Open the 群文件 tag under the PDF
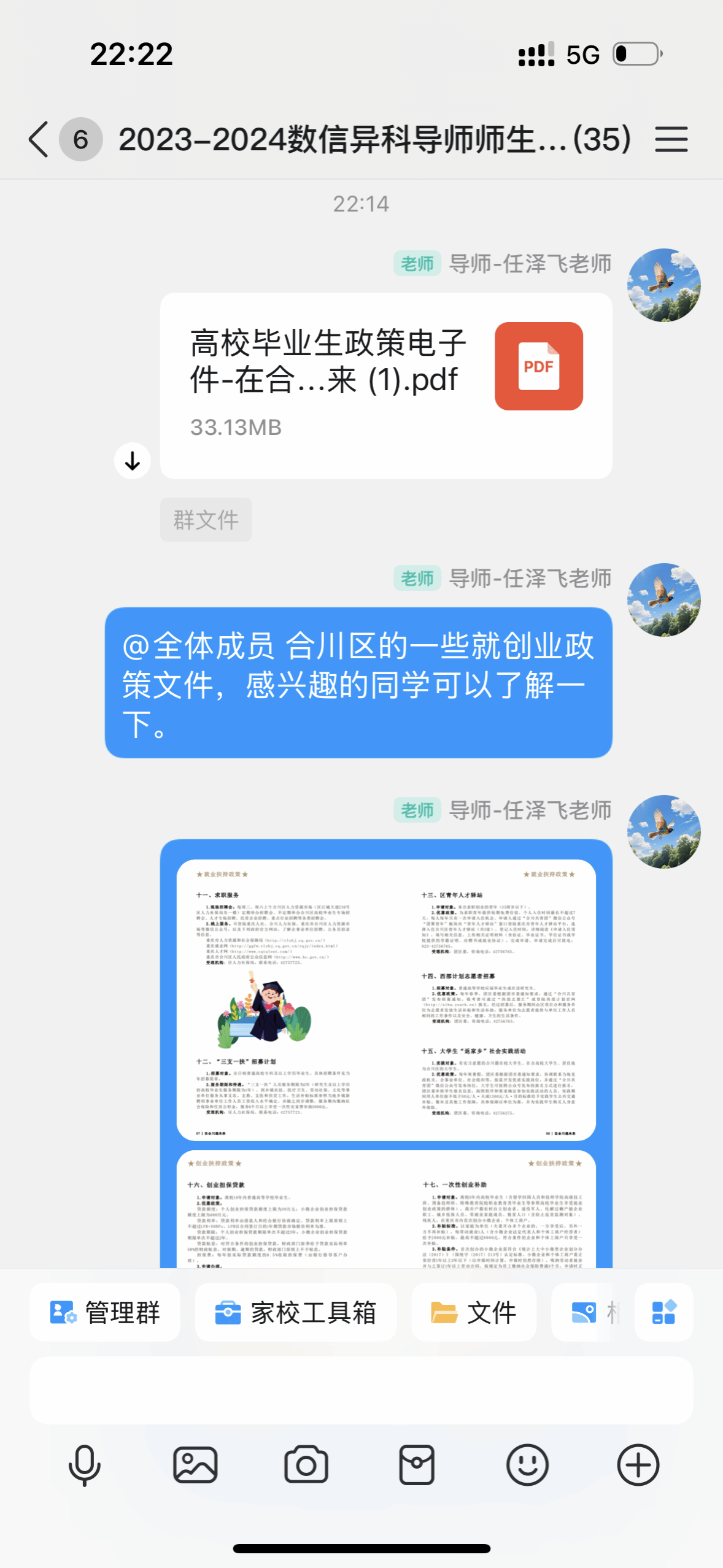Screen dimensions: 723x1568 click(x=206, y=520)
